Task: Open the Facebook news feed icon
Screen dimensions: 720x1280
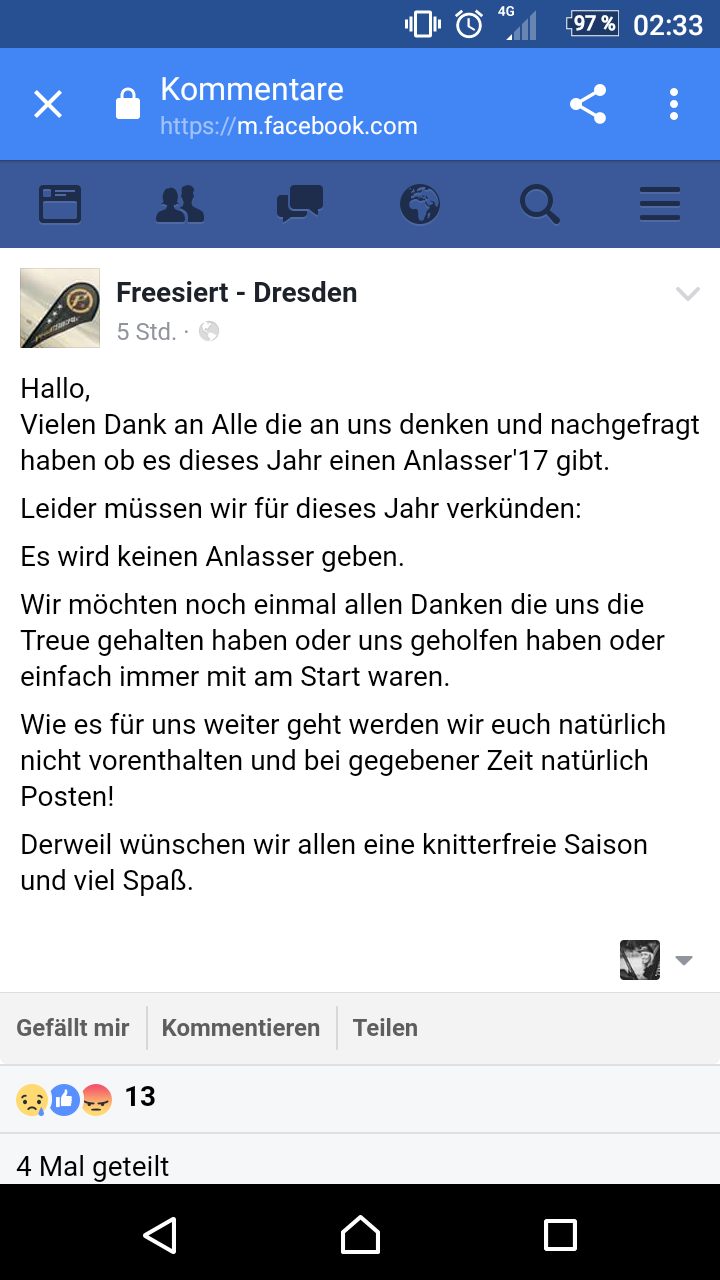Action: coord(60,205)
